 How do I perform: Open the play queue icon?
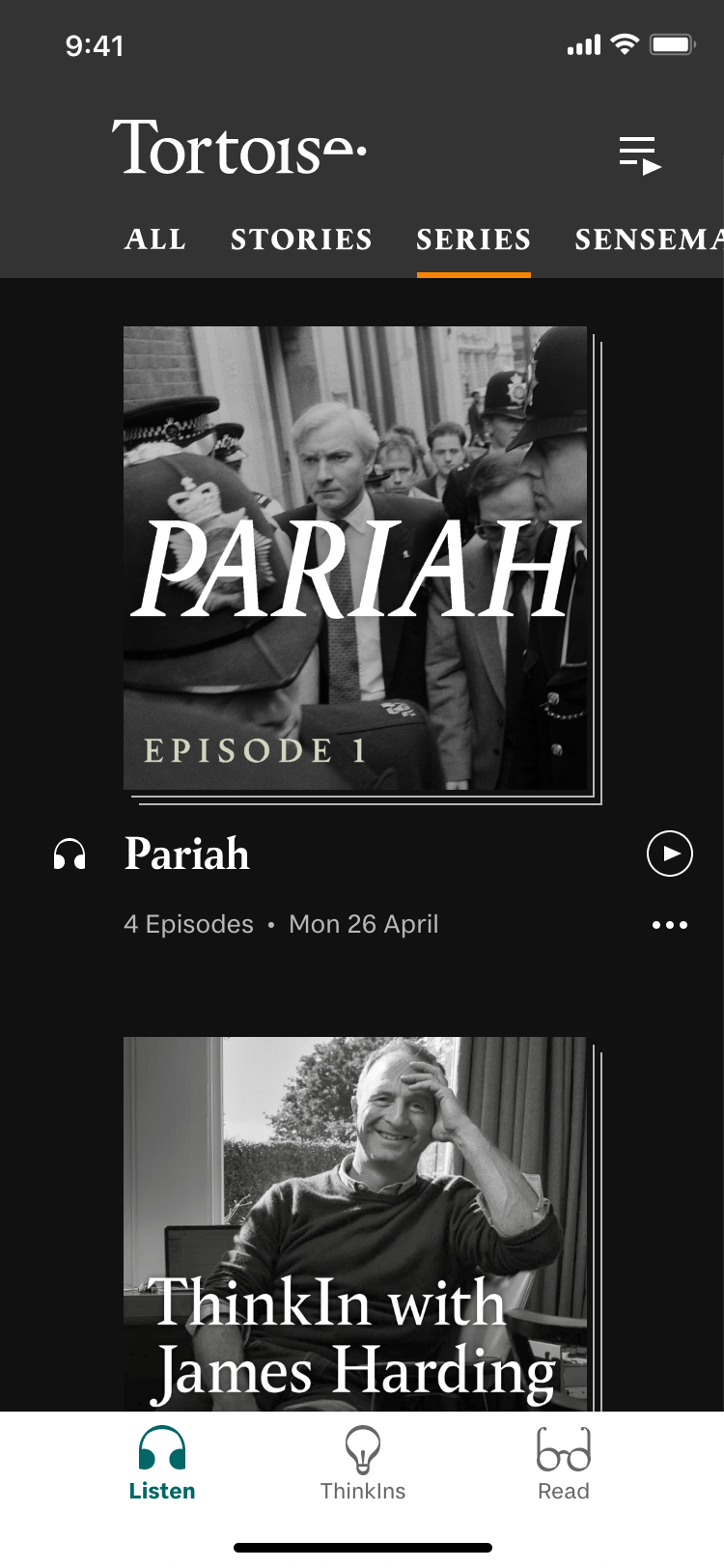point(639,154)
